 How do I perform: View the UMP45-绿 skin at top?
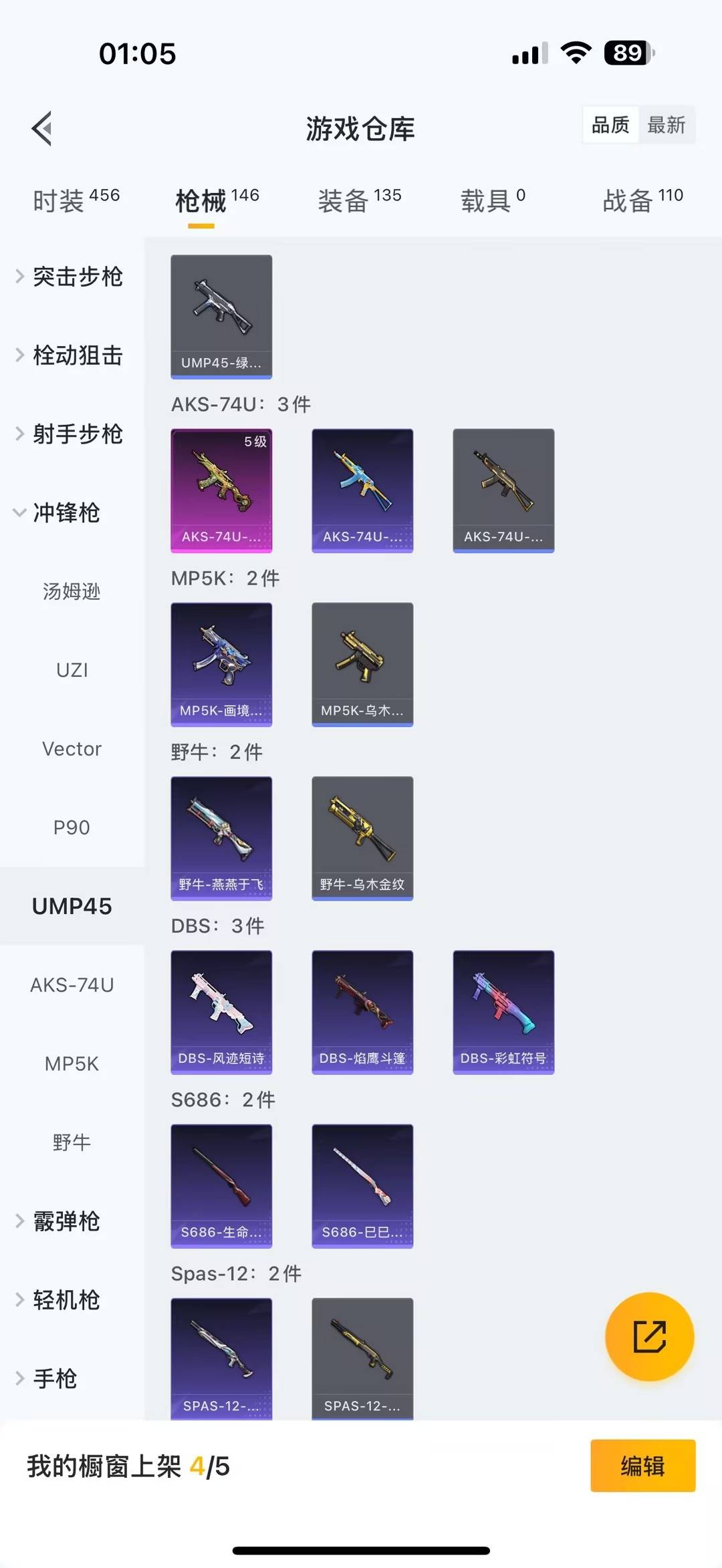pos(221,315)
